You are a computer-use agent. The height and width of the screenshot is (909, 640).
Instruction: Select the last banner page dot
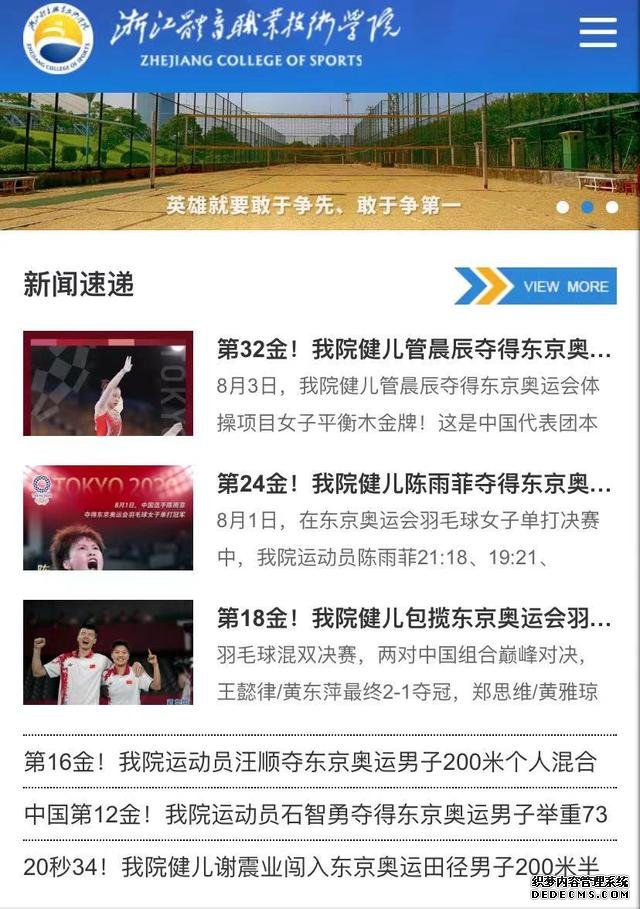(612, 207)
